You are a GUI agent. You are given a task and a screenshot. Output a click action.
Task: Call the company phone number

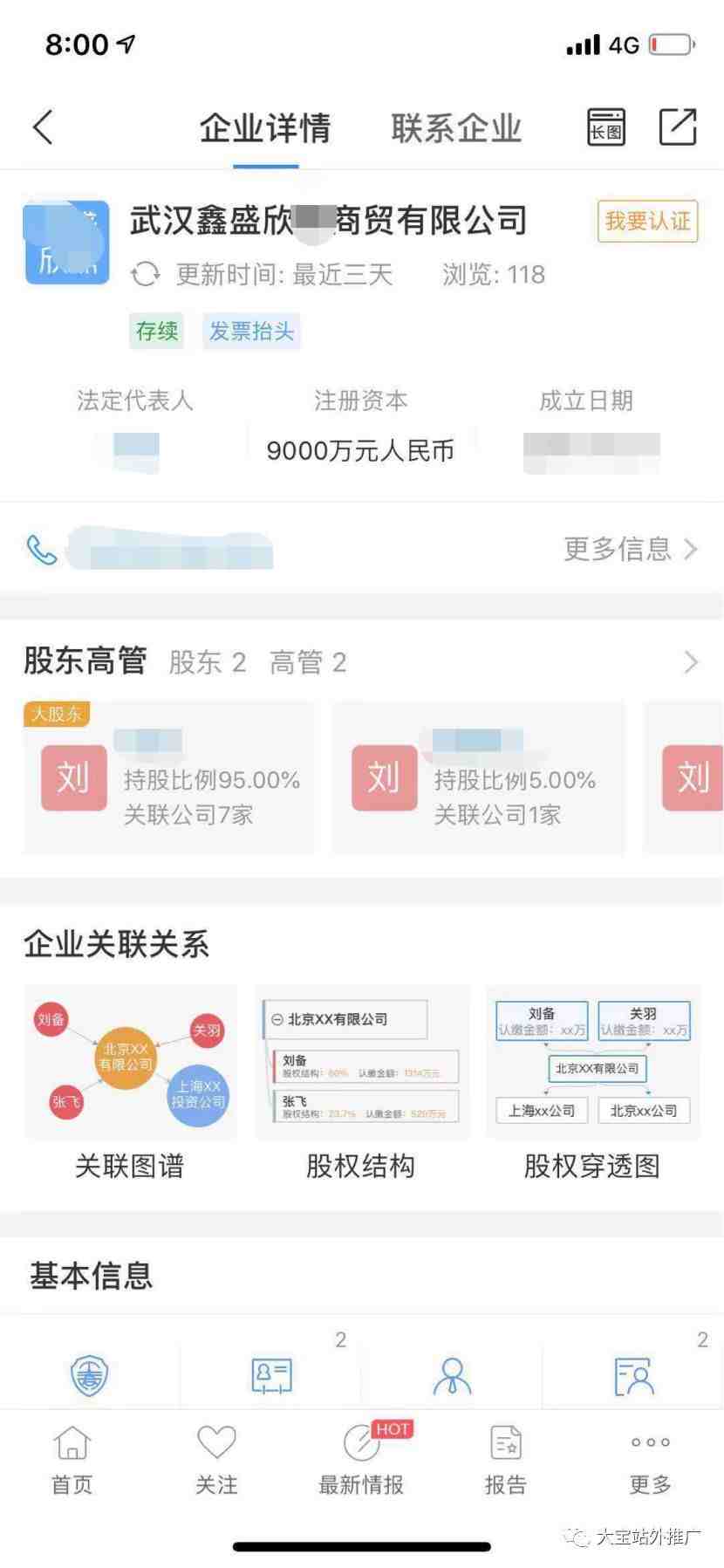pyautogui.click(x=42, y=550)
